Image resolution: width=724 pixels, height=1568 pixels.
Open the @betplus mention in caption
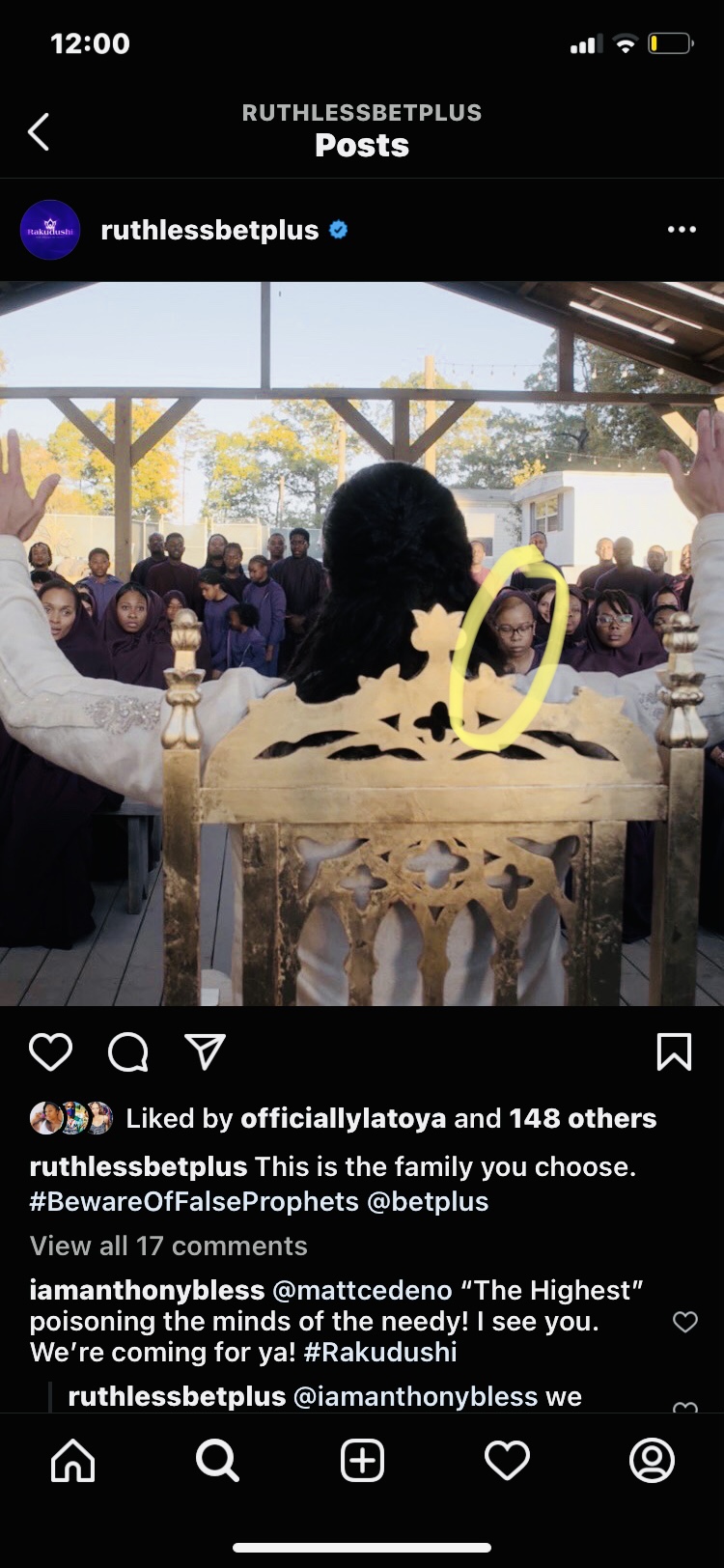(x=427, y=1201)
